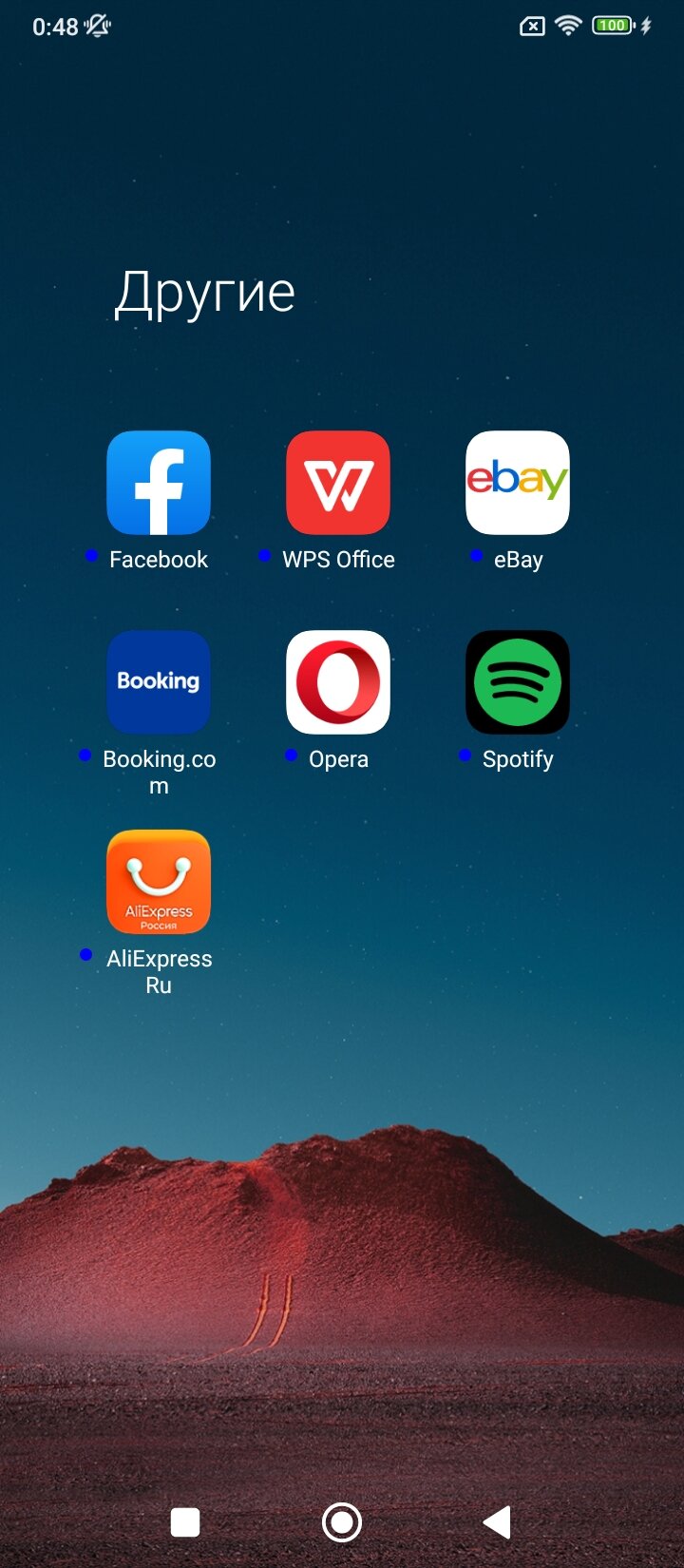Screen dimensions: 684x1568
Task: Launch the Booking.com app
Action: (159, 682)
